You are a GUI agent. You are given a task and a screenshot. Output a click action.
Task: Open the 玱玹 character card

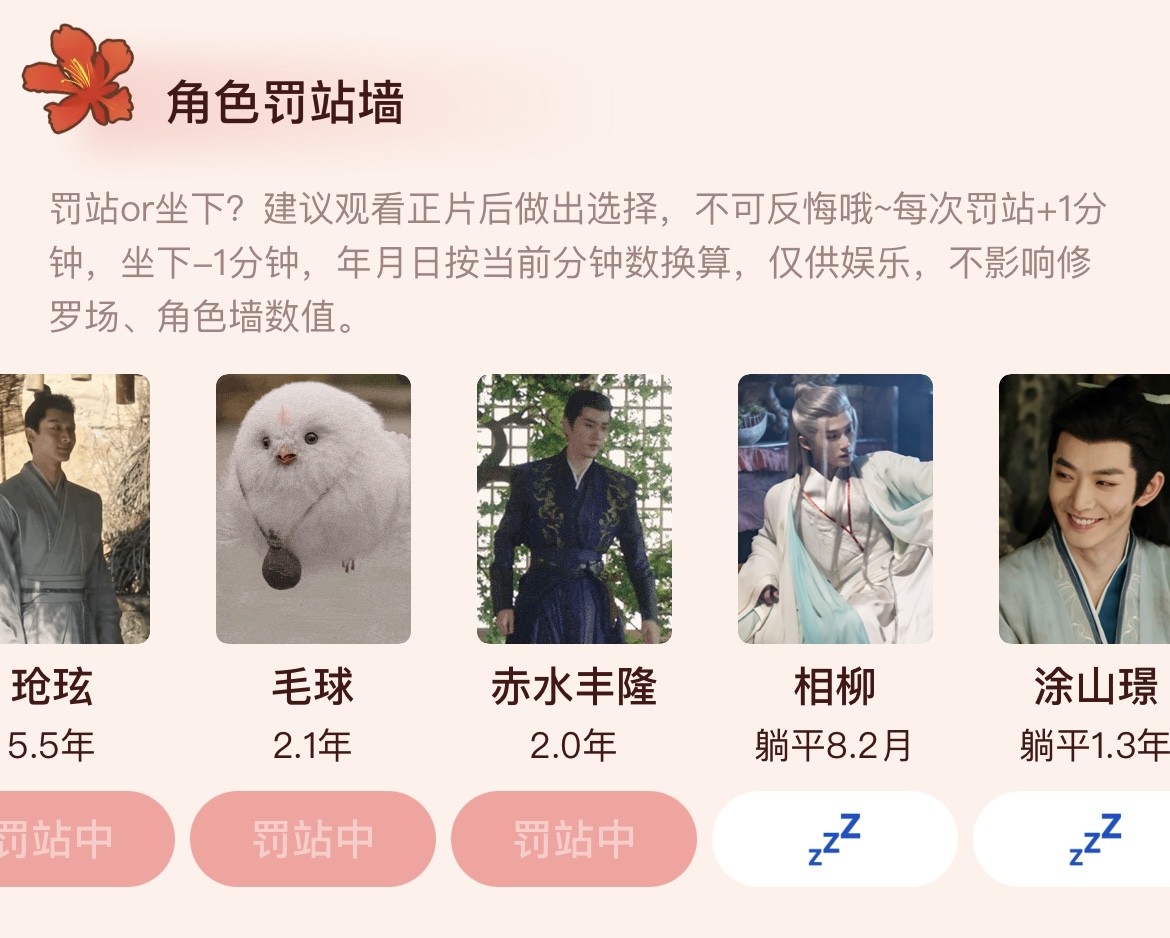72,508
